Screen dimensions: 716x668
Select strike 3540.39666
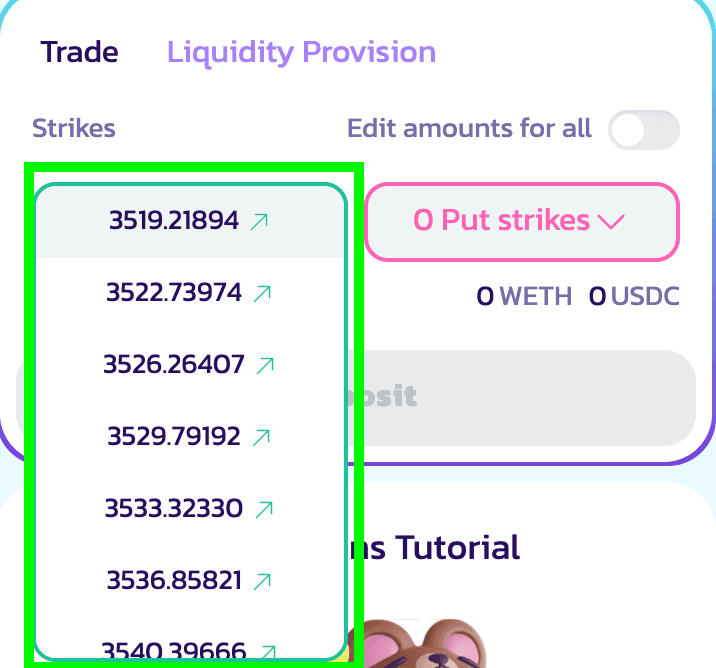click(x=190, y=650)
